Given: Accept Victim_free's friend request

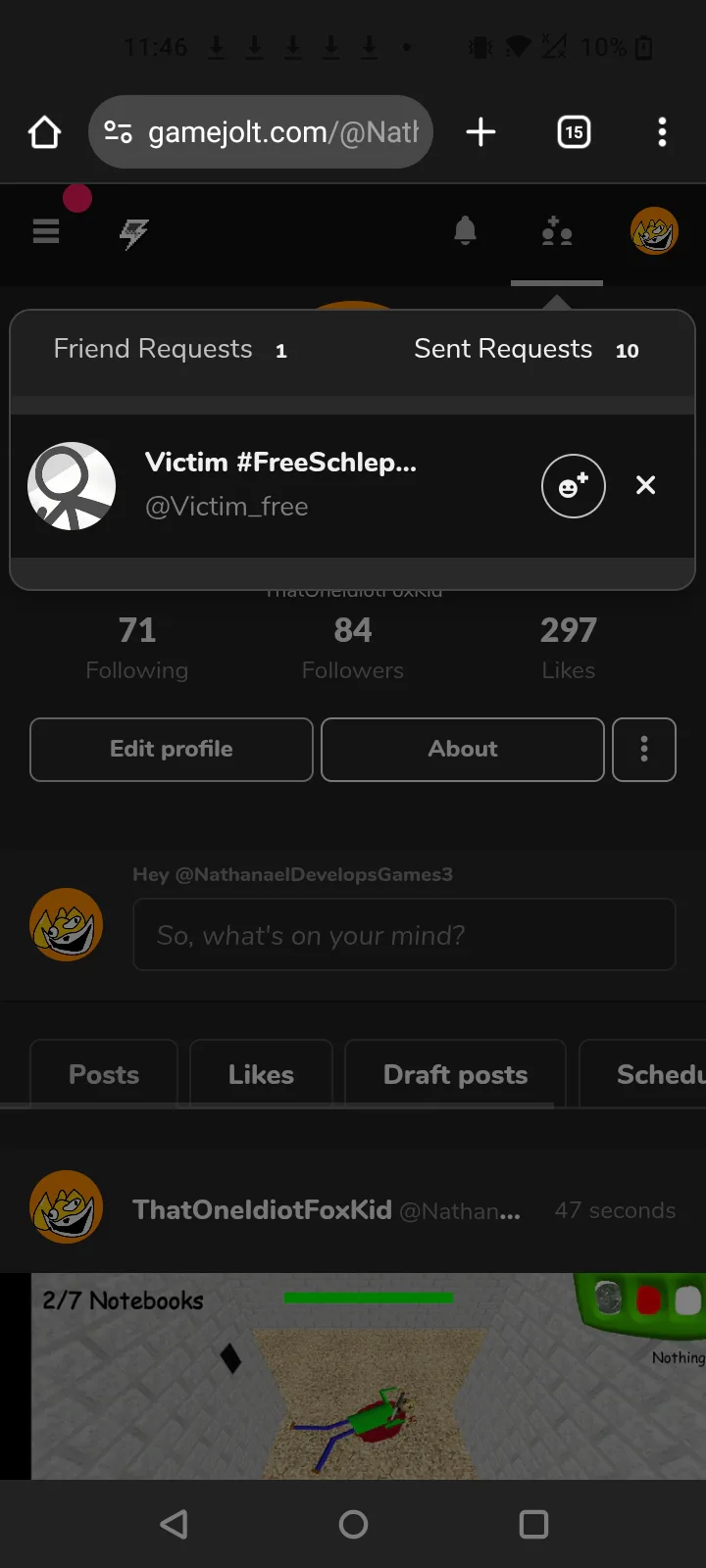Looking at the screenshot, I should pyautogui.click(x=574, y=486).
